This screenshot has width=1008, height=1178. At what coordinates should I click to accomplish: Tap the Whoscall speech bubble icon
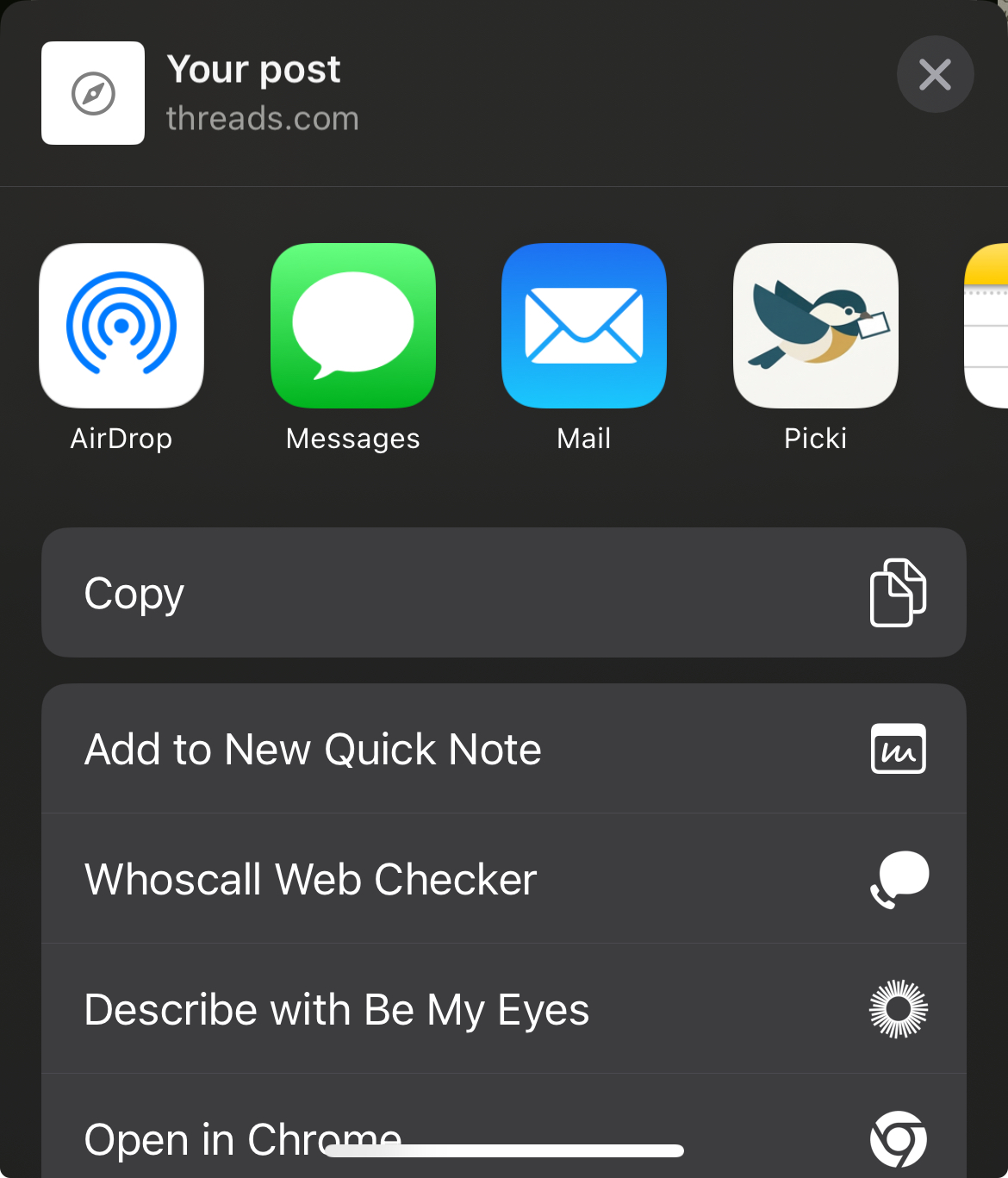point(898,879)
